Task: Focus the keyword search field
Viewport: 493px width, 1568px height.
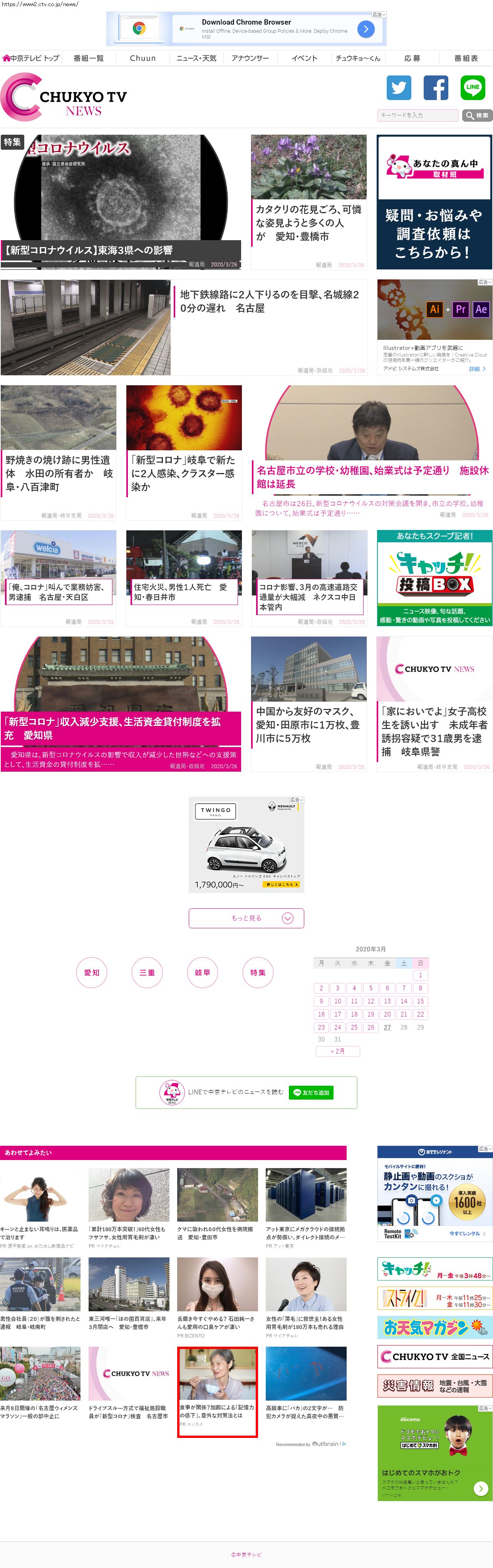Action: [418, 115]
